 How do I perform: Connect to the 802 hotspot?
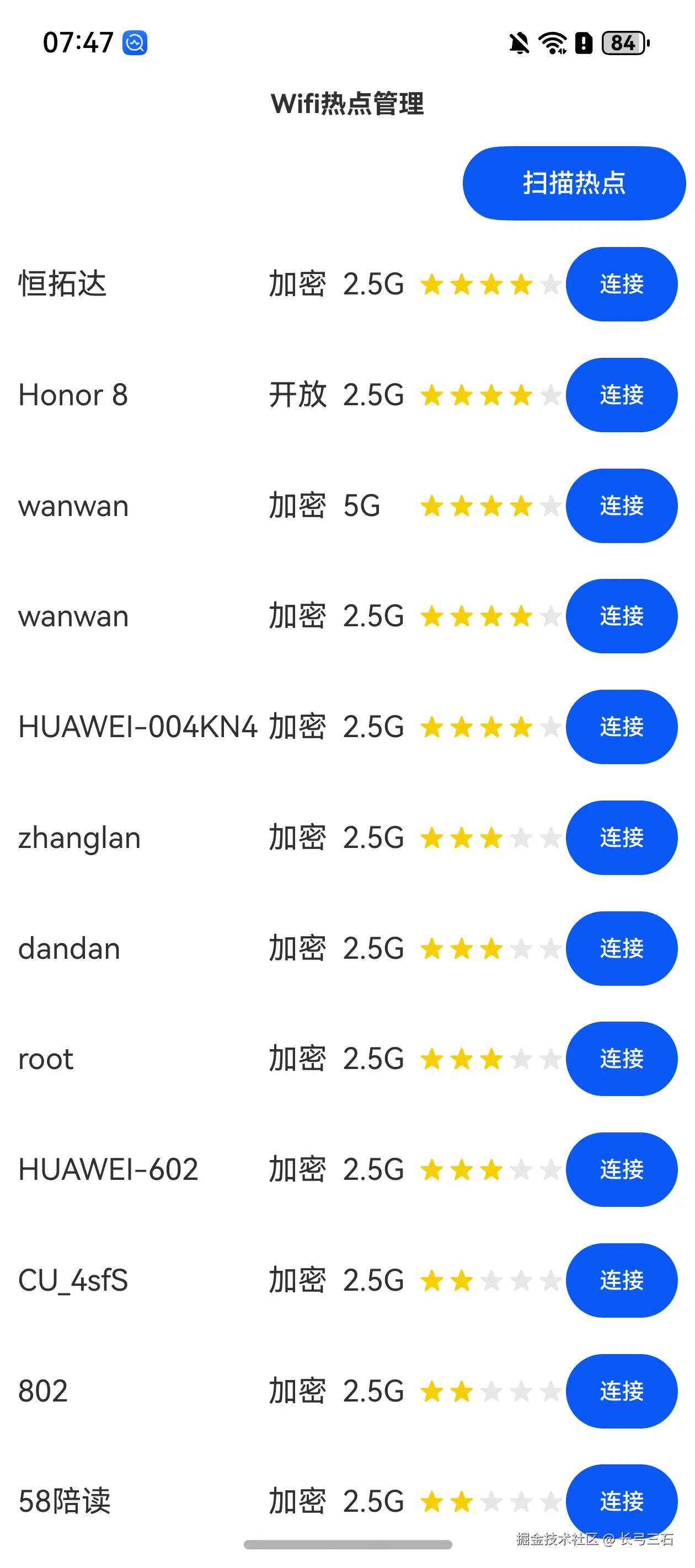(621, 1391)
